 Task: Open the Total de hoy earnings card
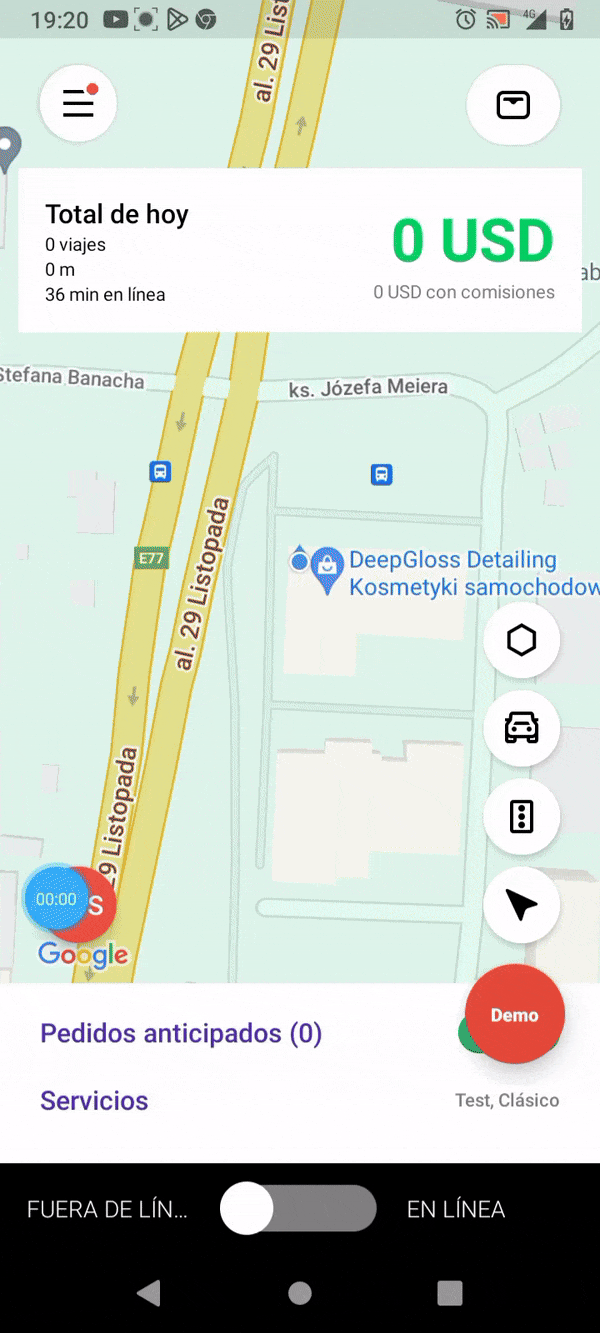(300, 250)
